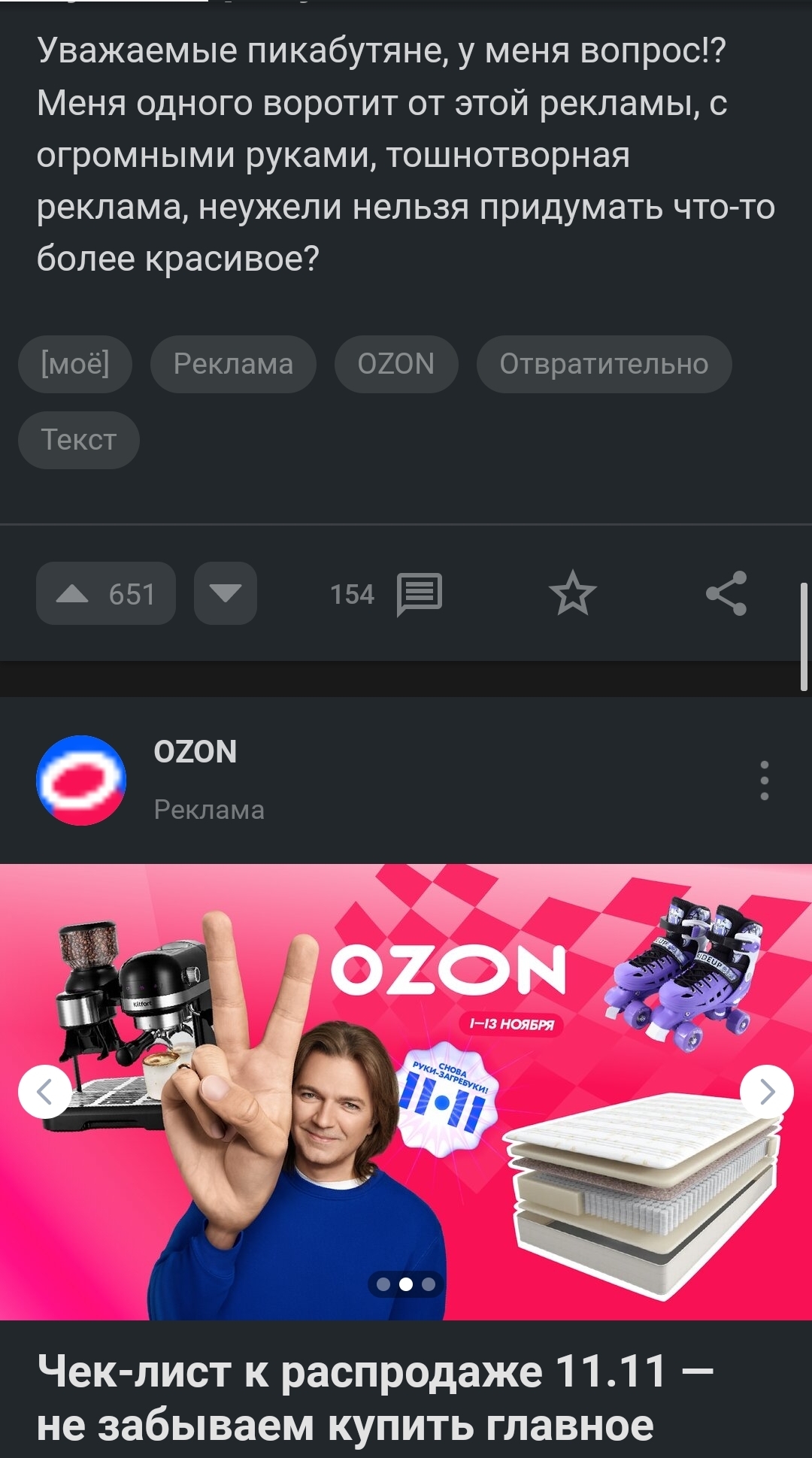Open the OZON advertiser avatar
The image size is (812, 1458).
point(81,781)
